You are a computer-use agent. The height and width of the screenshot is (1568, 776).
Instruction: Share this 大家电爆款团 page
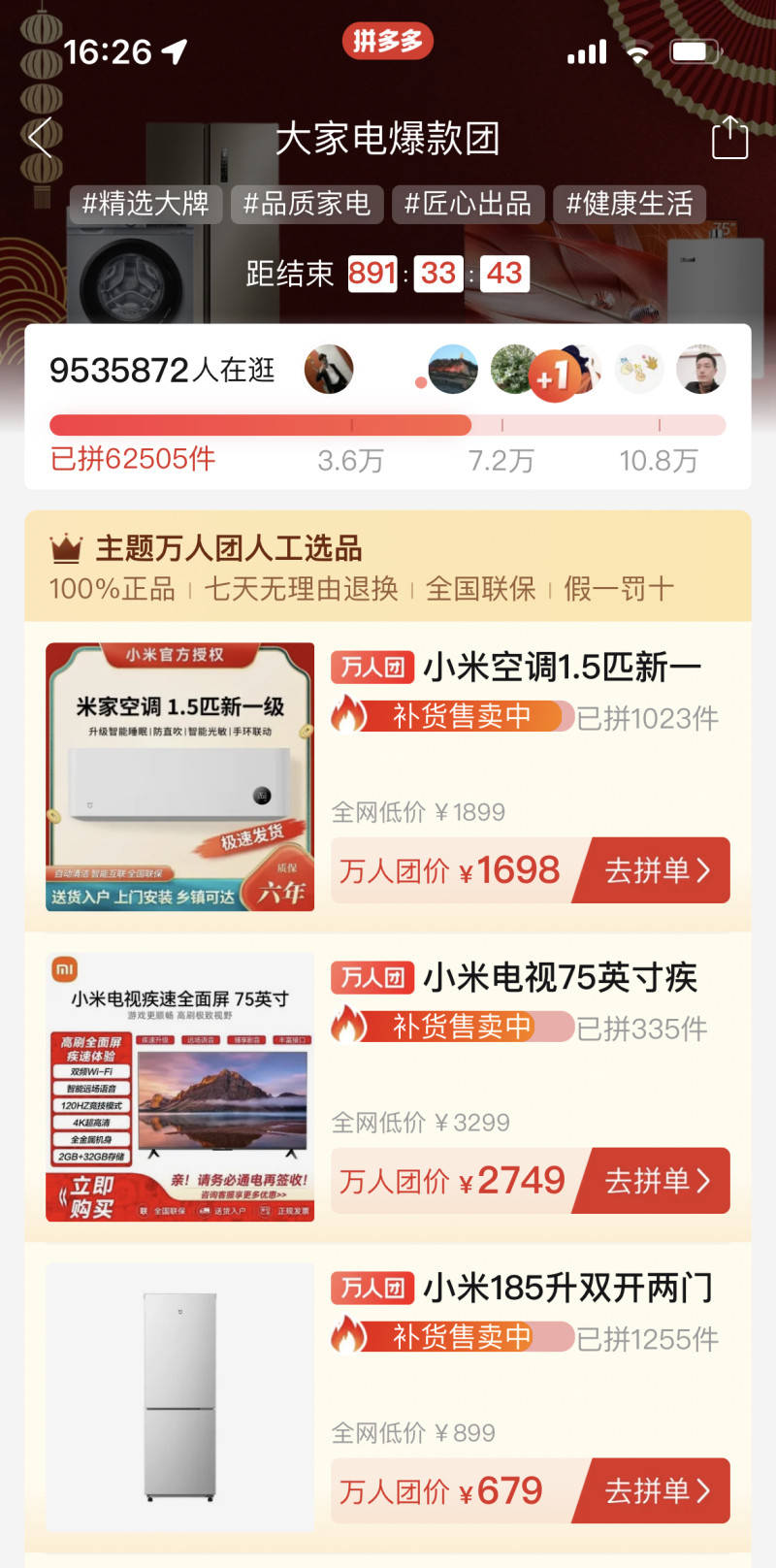click(729, 138)
